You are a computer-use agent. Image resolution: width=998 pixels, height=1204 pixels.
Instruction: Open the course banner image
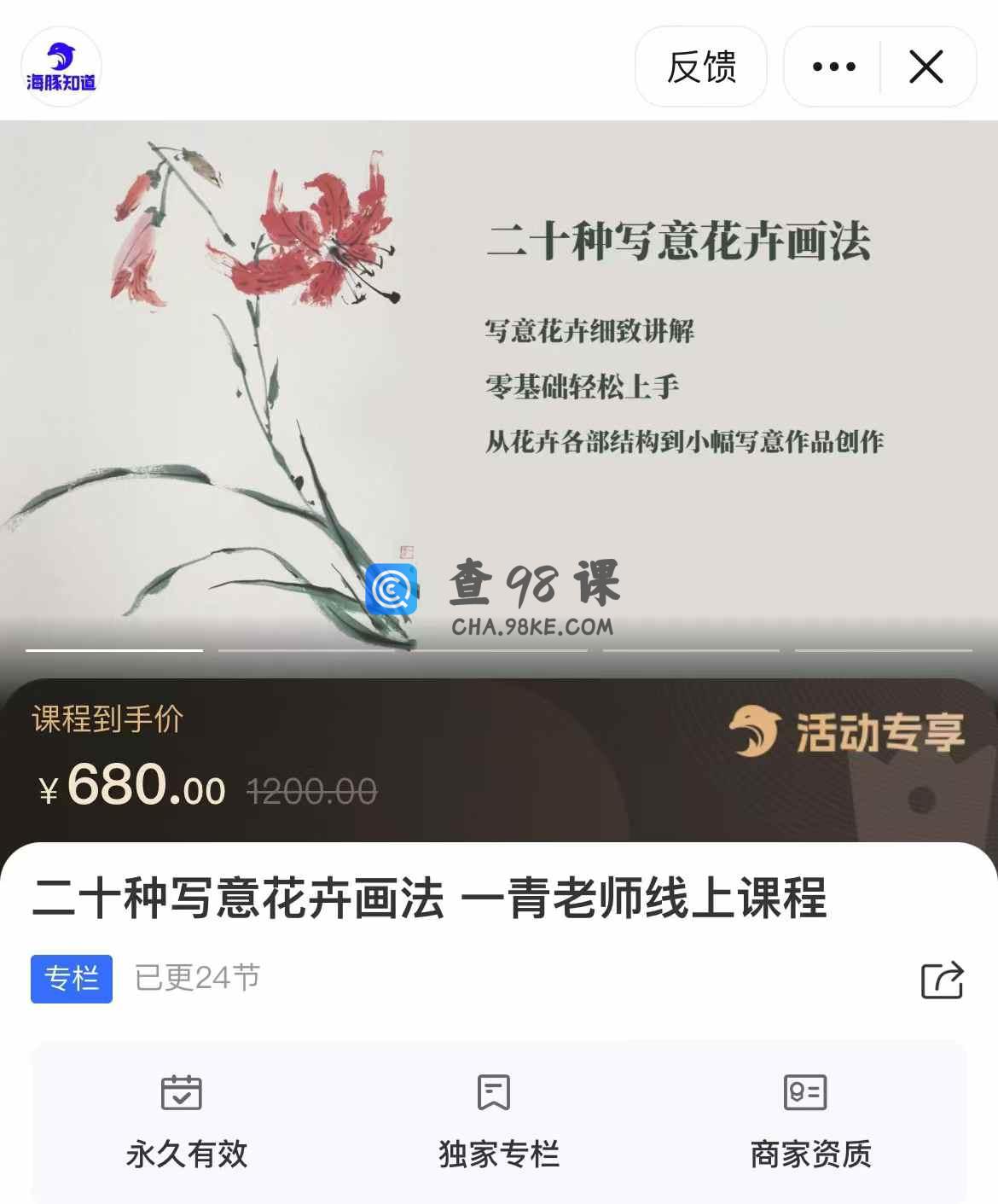coord(499,384)
